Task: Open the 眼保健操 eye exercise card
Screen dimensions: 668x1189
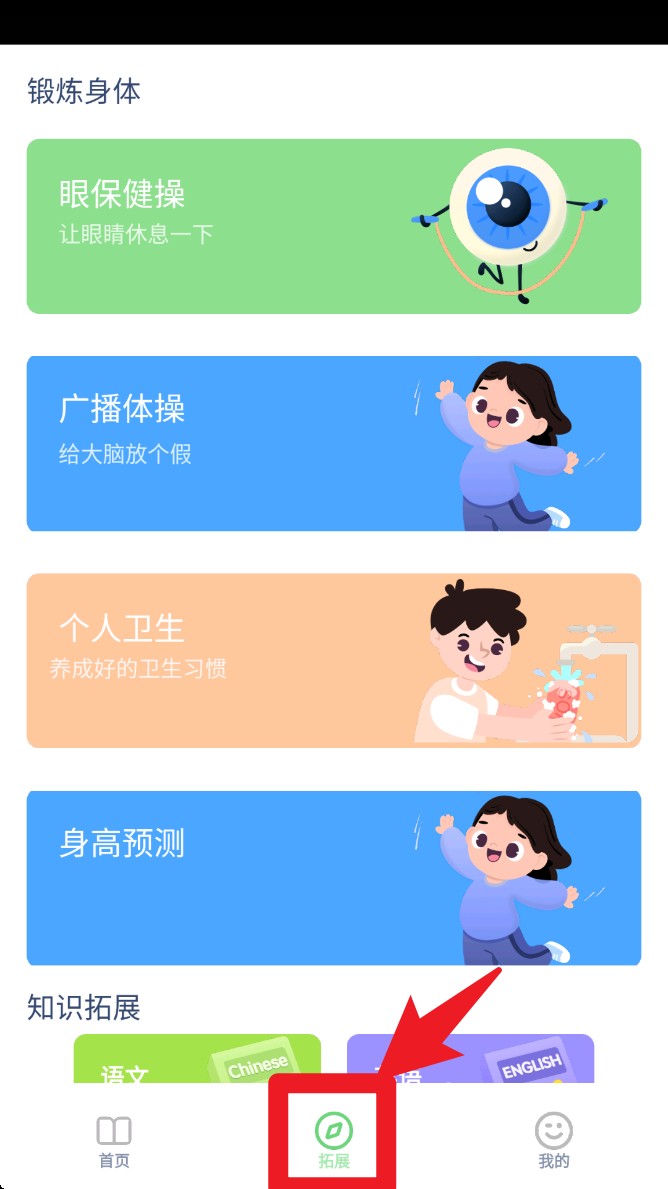Action: [333, 226]
